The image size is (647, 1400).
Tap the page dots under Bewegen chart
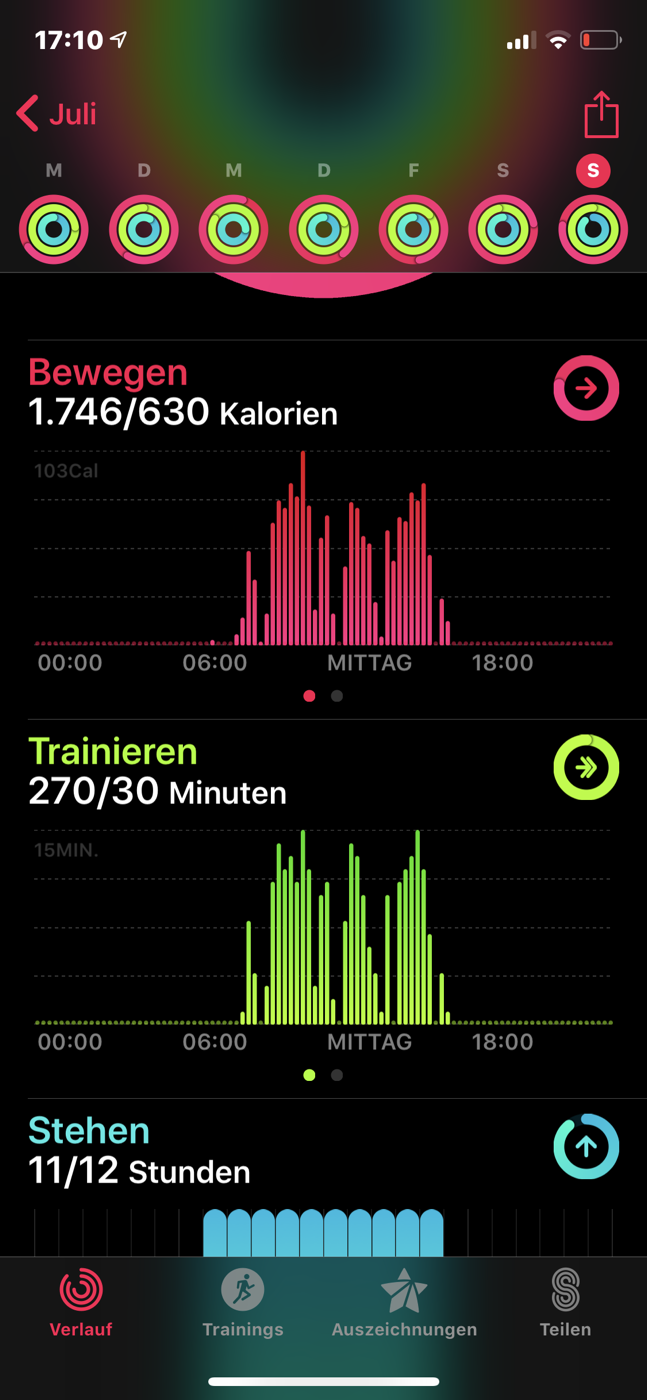[323, 696]
